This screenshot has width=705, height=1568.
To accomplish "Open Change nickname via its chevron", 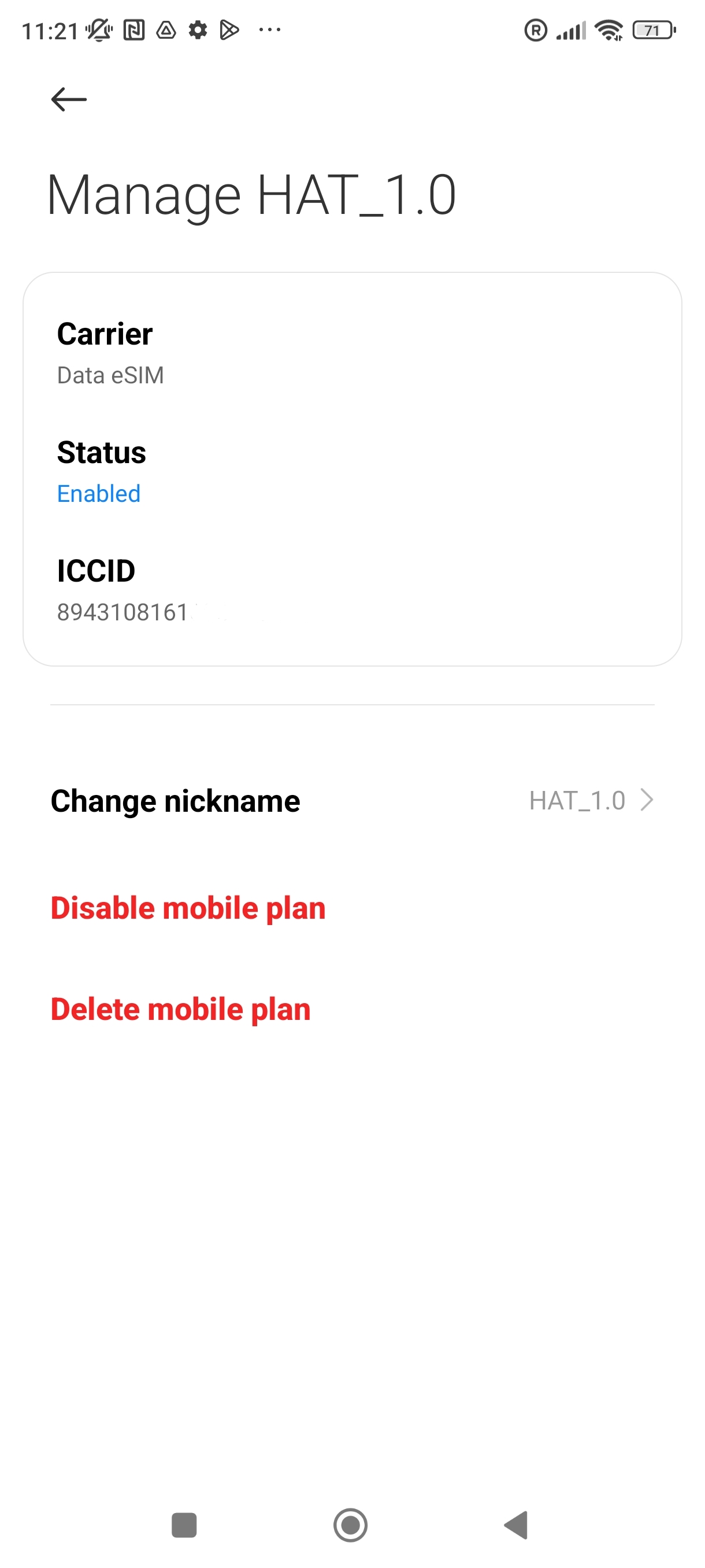I will pyautogui.click(x=646, y=800).
